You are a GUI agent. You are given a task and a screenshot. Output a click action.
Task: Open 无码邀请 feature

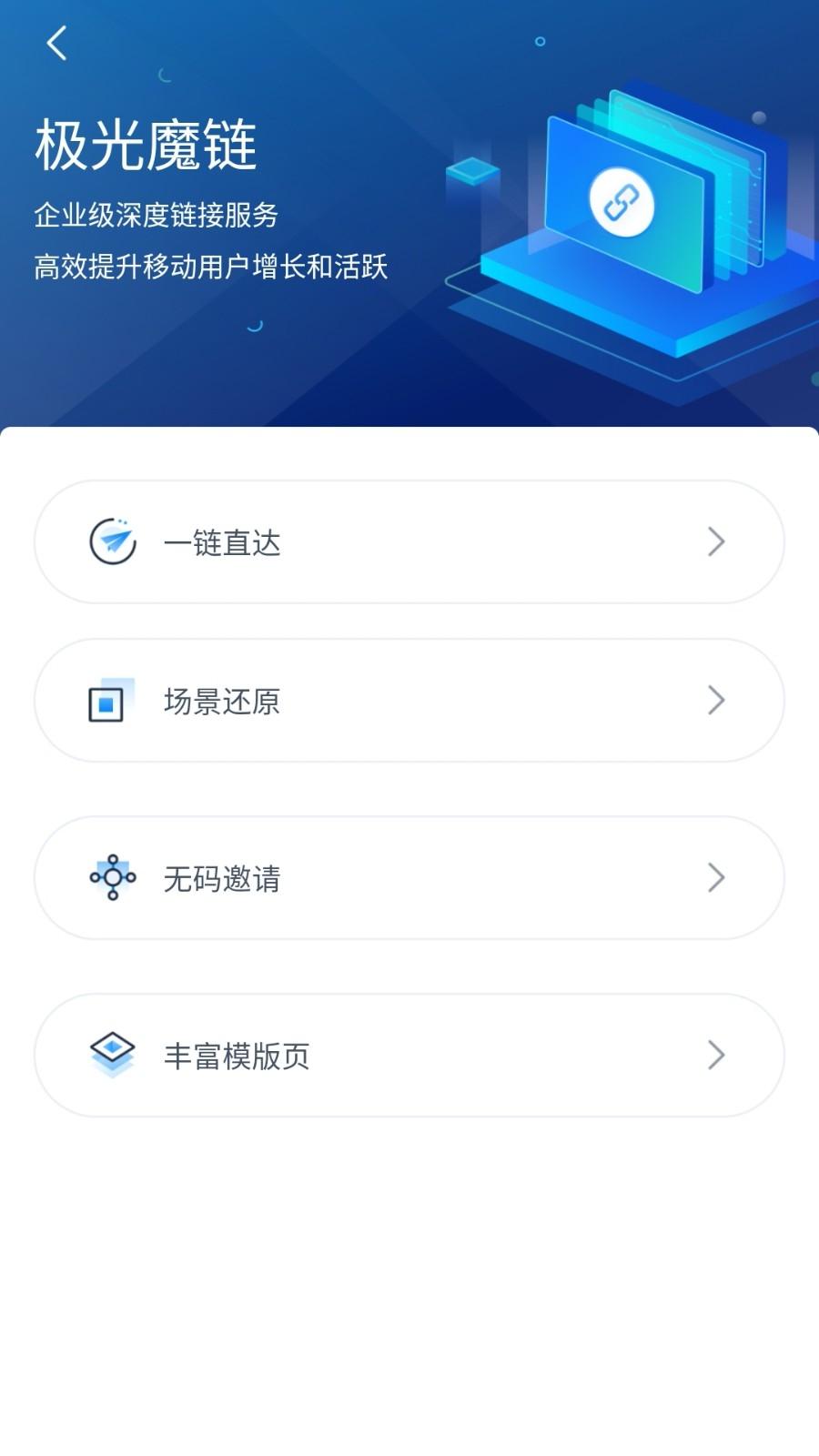tap(409, 878)
